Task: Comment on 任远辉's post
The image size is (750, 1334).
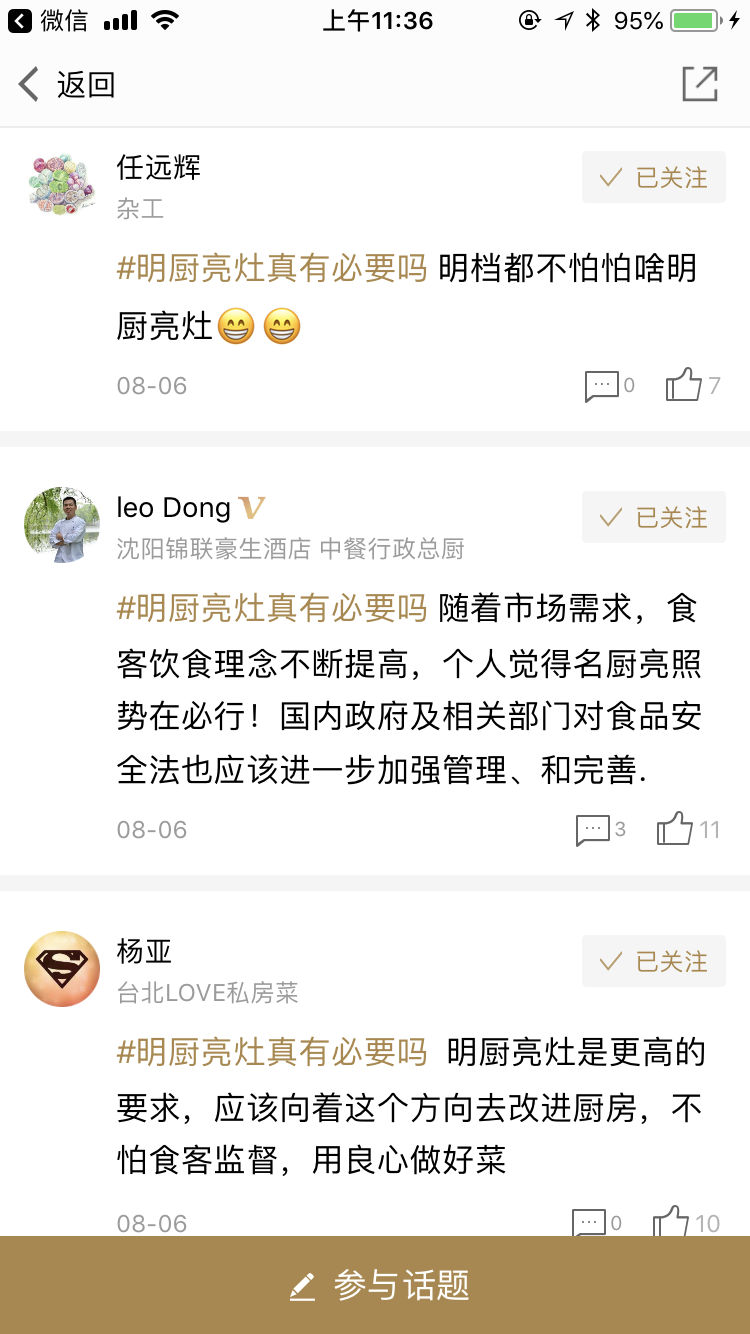Action: tap(602, 386)
